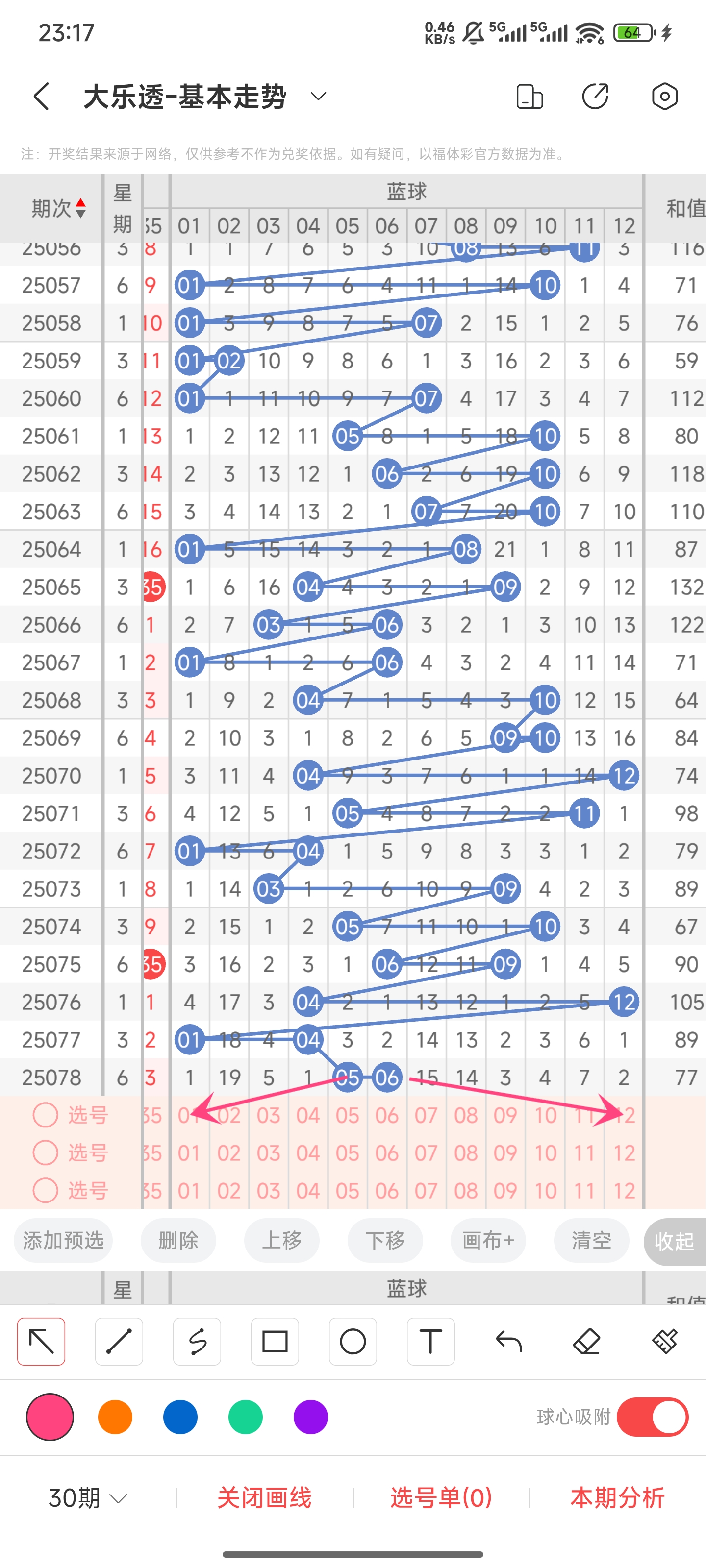Tap 清空 to clear drawings
Viewport: 706px width, 1568px height.
coord(591,1240)
